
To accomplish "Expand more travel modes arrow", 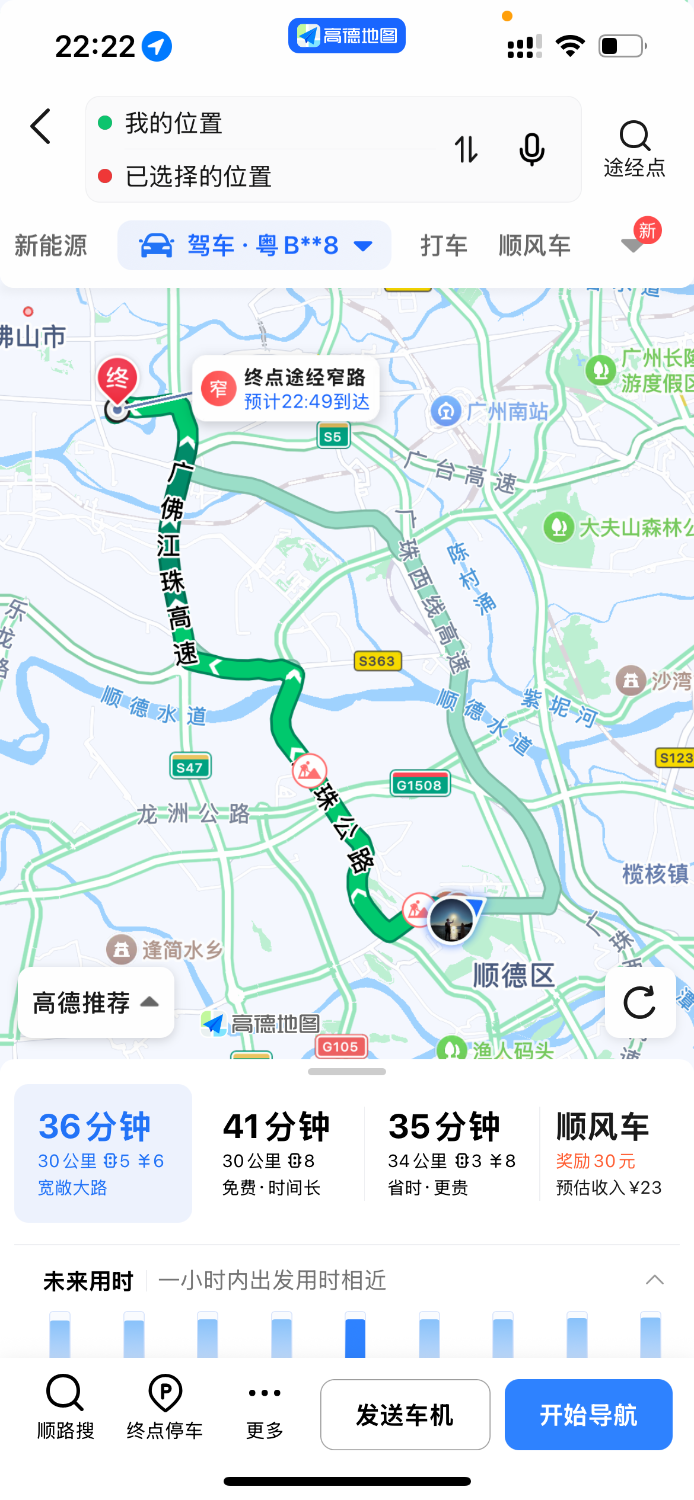I will pos(632,246).
